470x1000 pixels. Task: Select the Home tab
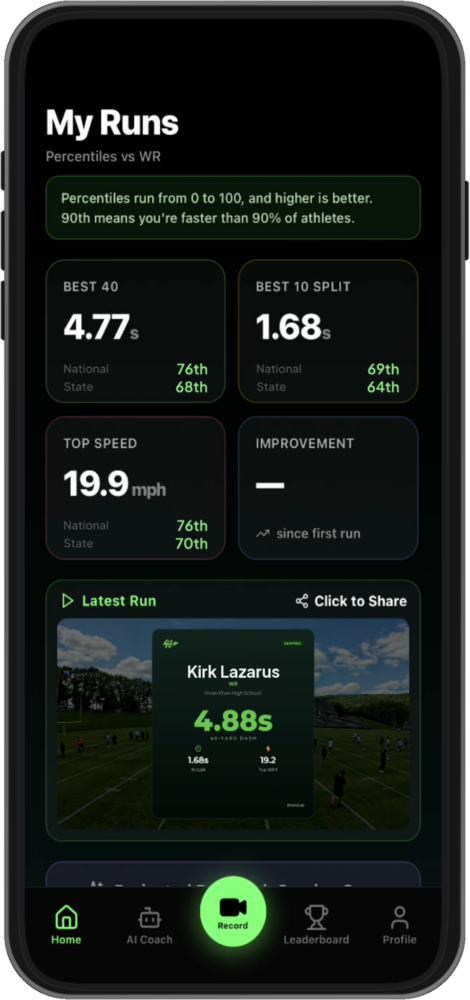click(66, 926)
